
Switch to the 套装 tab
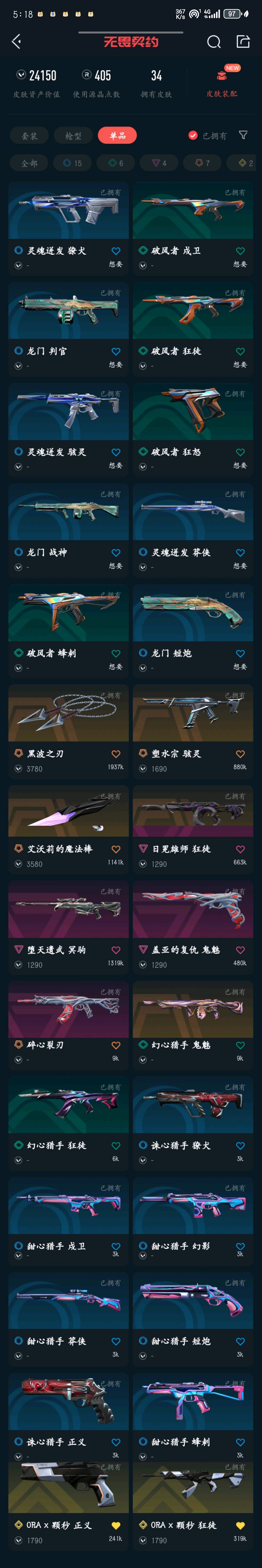coord(29,136)
